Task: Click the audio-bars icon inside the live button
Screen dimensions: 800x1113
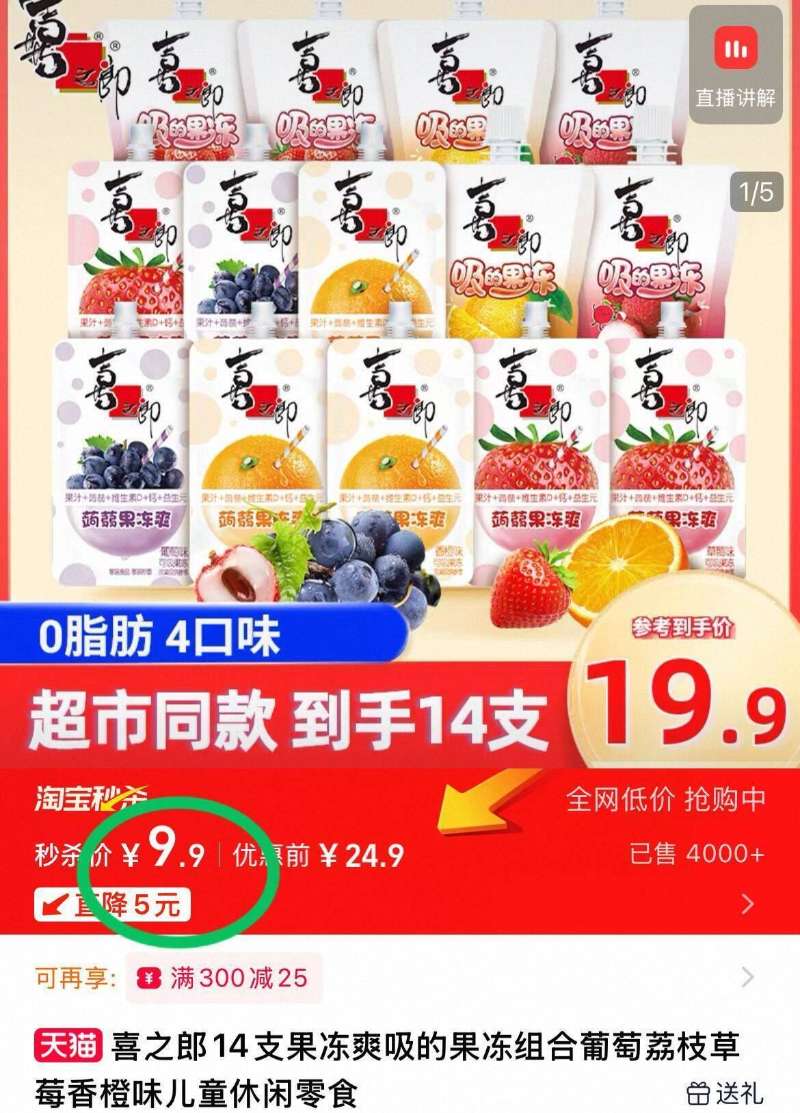Action: 738,45
